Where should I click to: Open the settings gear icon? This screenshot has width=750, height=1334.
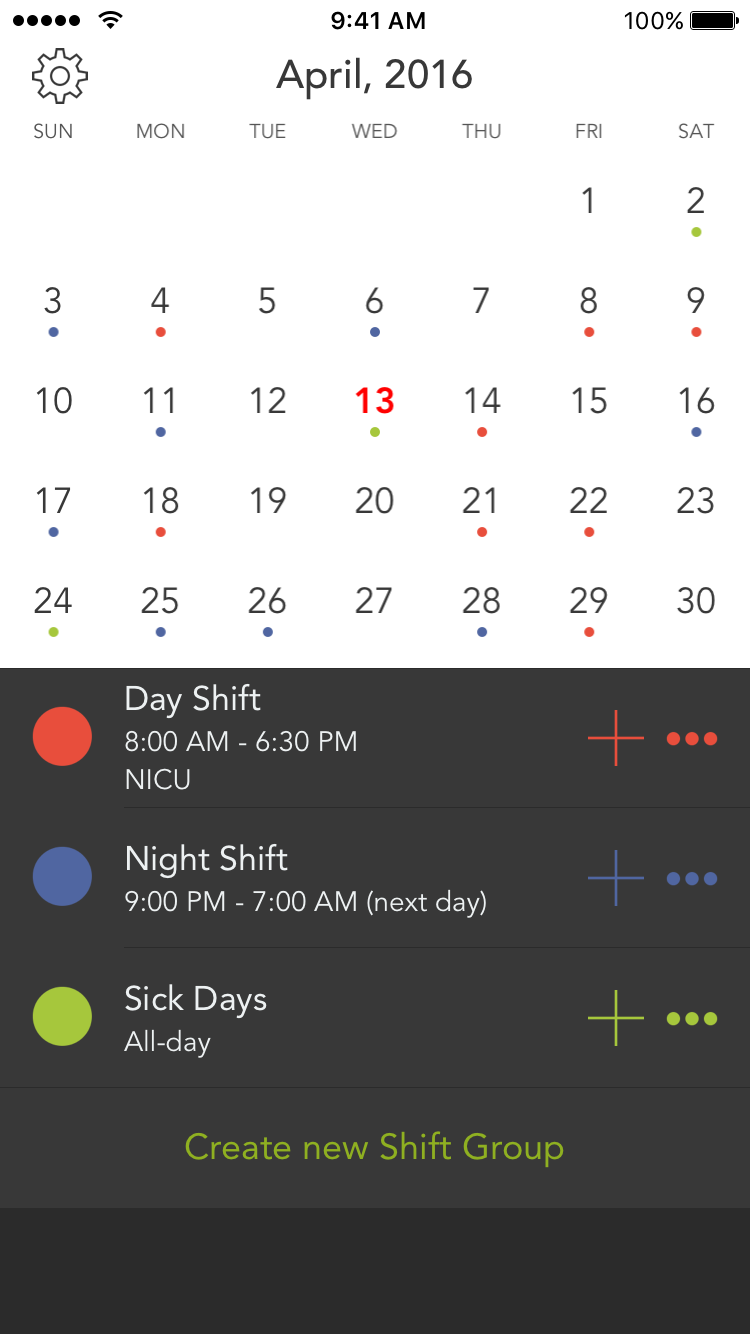[60, 76]
